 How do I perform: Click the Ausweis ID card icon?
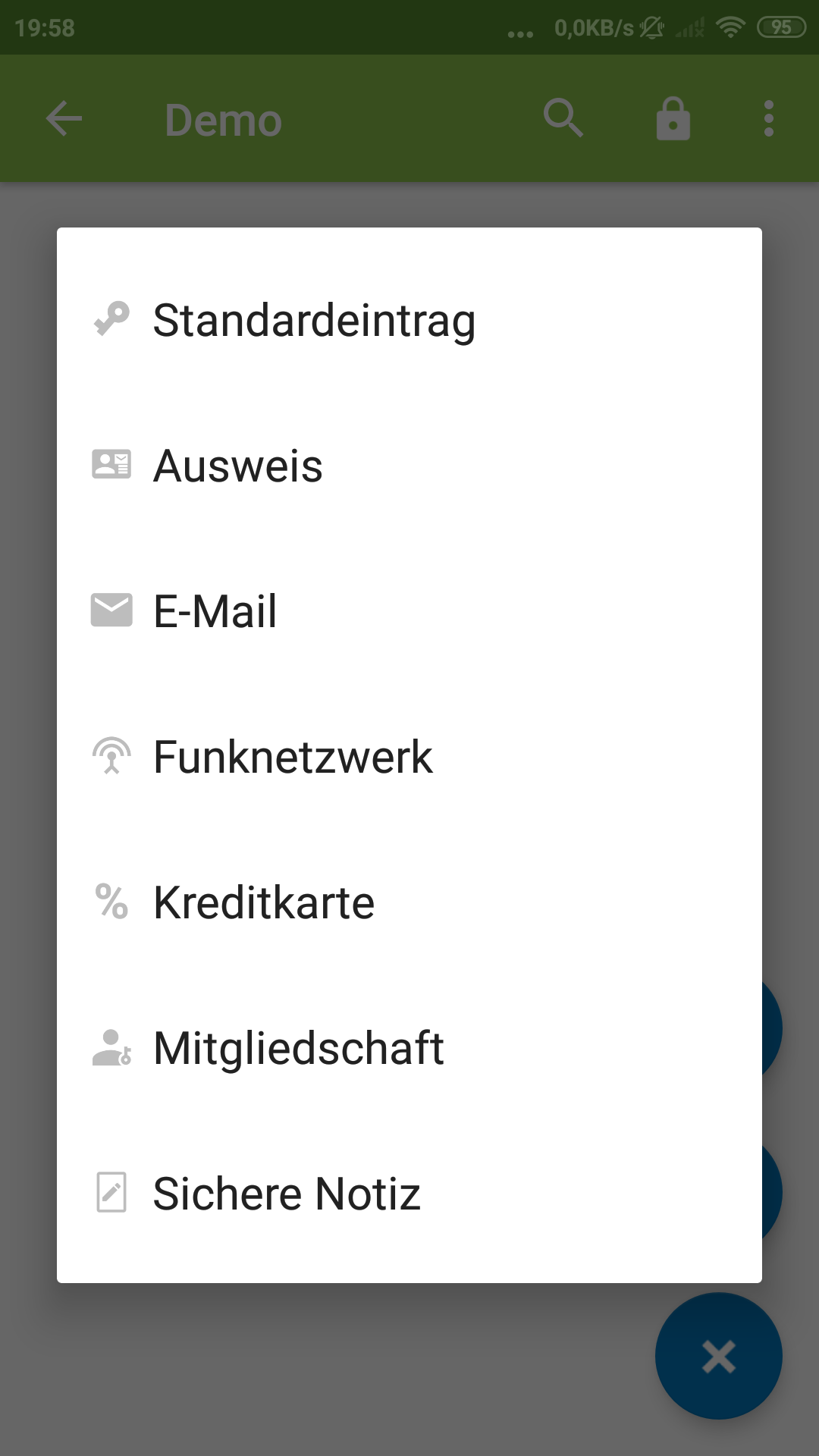click(112, 465)
